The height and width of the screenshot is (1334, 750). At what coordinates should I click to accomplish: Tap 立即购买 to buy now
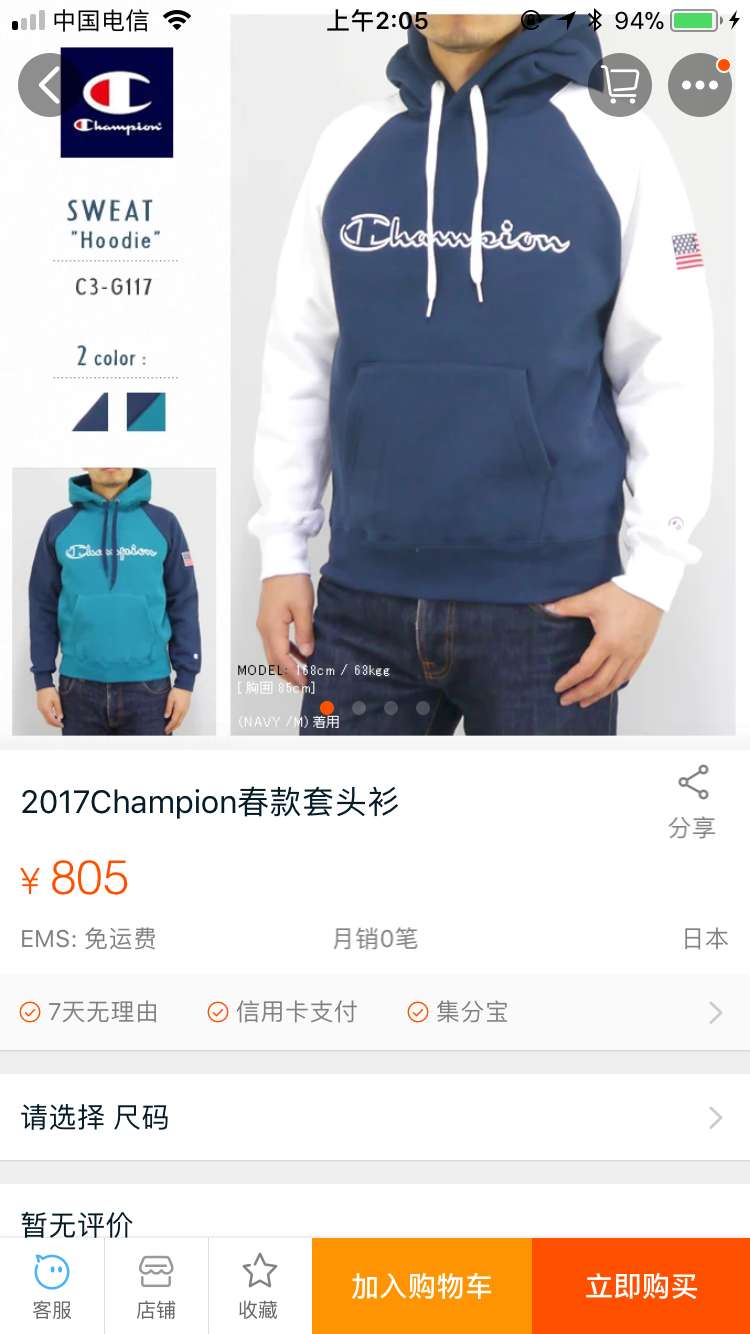click(x=641, y=1286)
